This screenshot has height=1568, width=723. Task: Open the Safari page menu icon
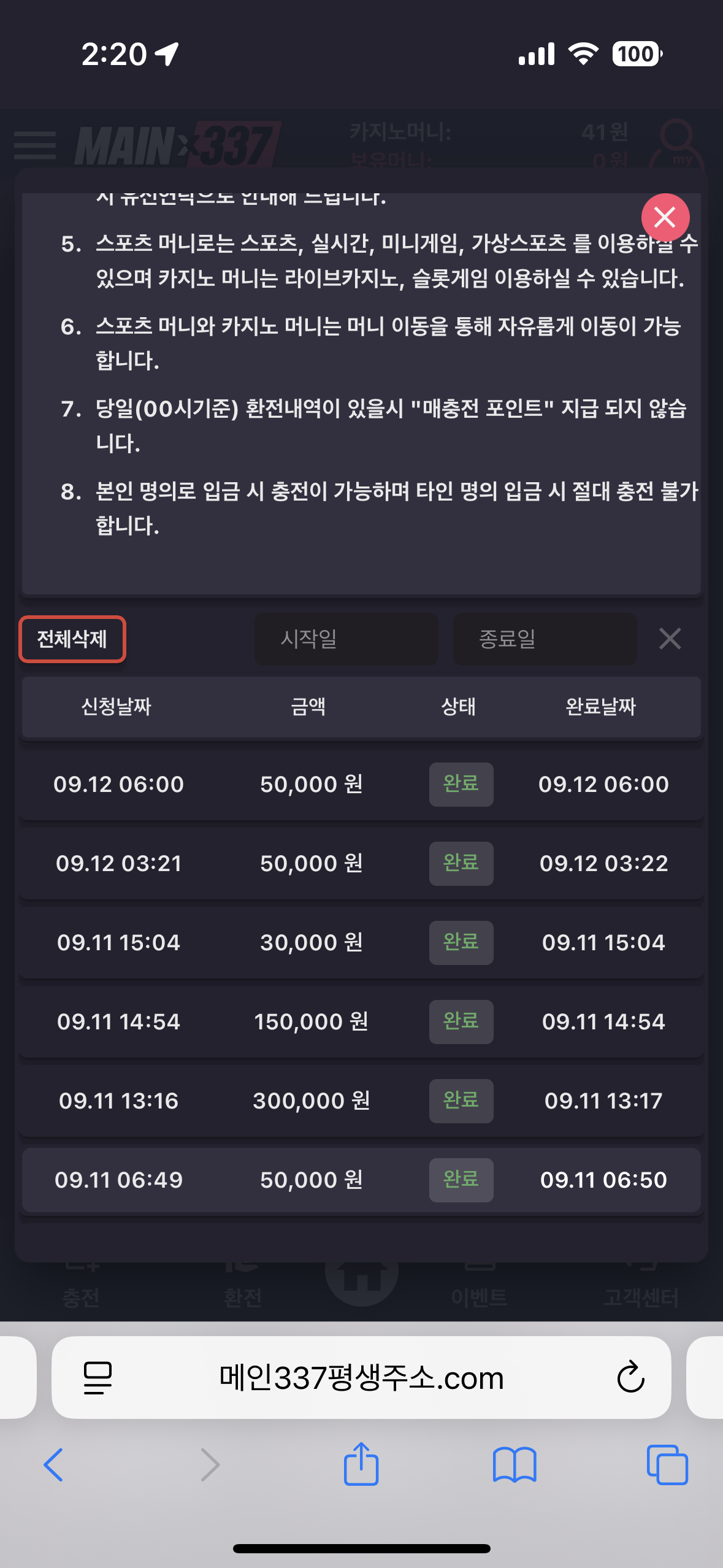coord(98,1377)
